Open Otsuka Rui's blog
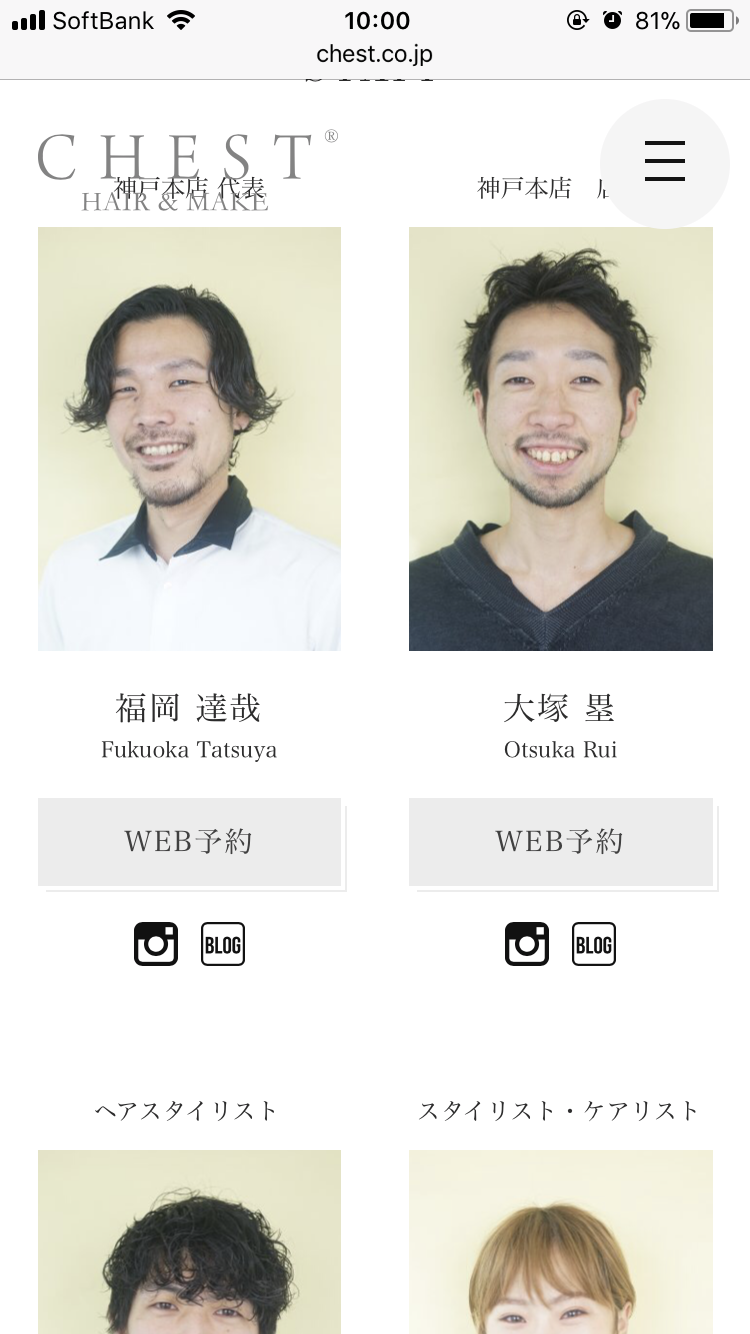 click(x=594, y=944)
